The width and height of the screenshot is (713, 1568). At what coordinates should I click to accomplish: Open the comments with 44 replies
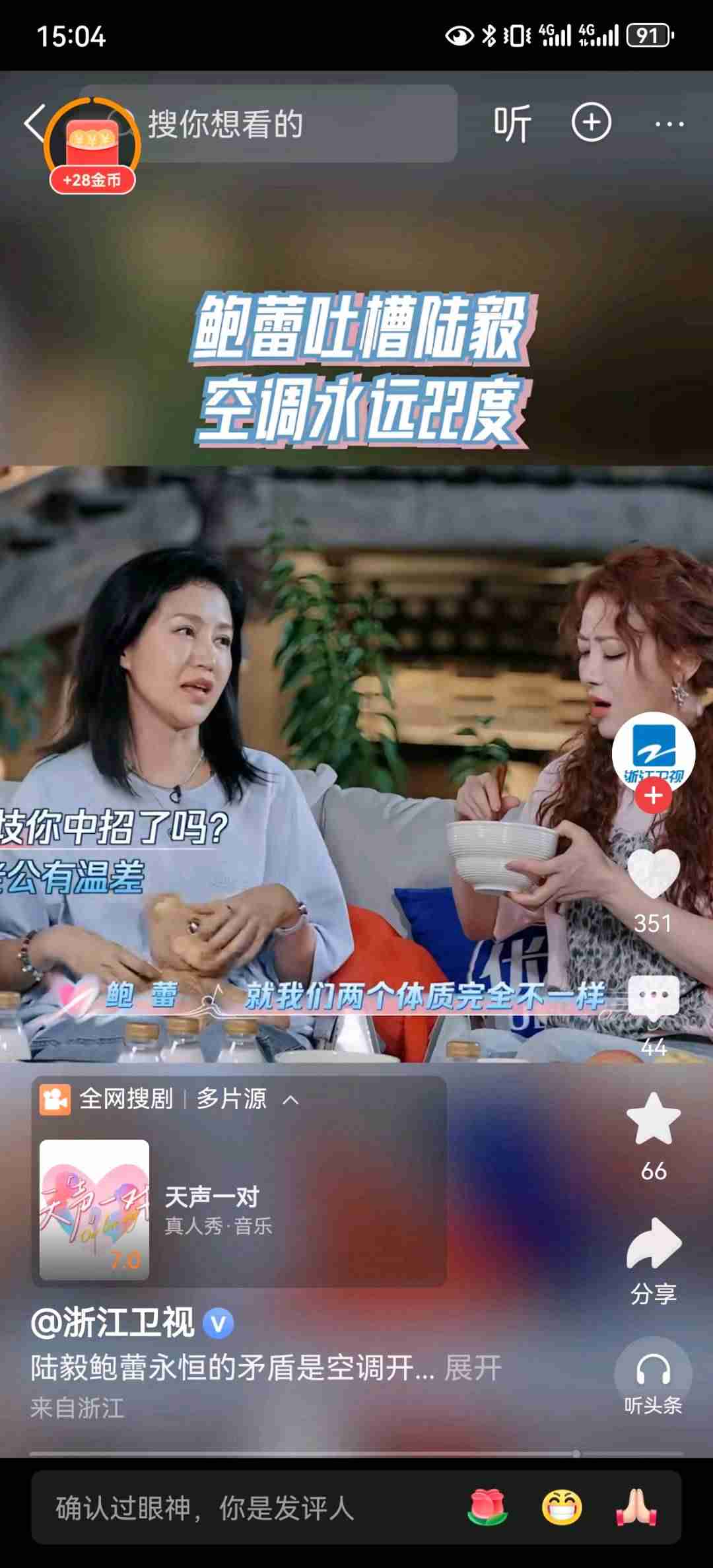click(x=653, y=997)
